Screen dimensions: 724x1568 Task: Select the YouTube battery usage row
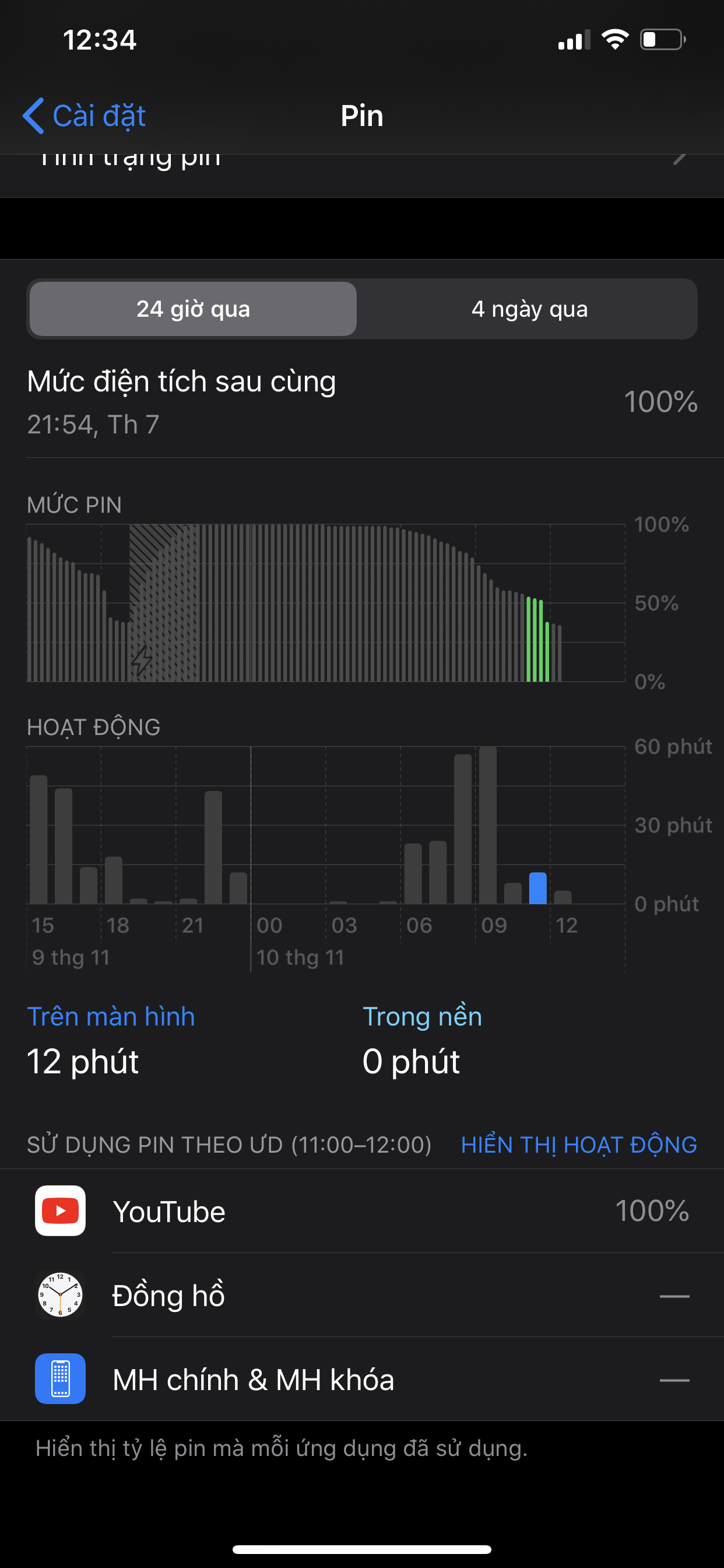[x=362, y=1210]
